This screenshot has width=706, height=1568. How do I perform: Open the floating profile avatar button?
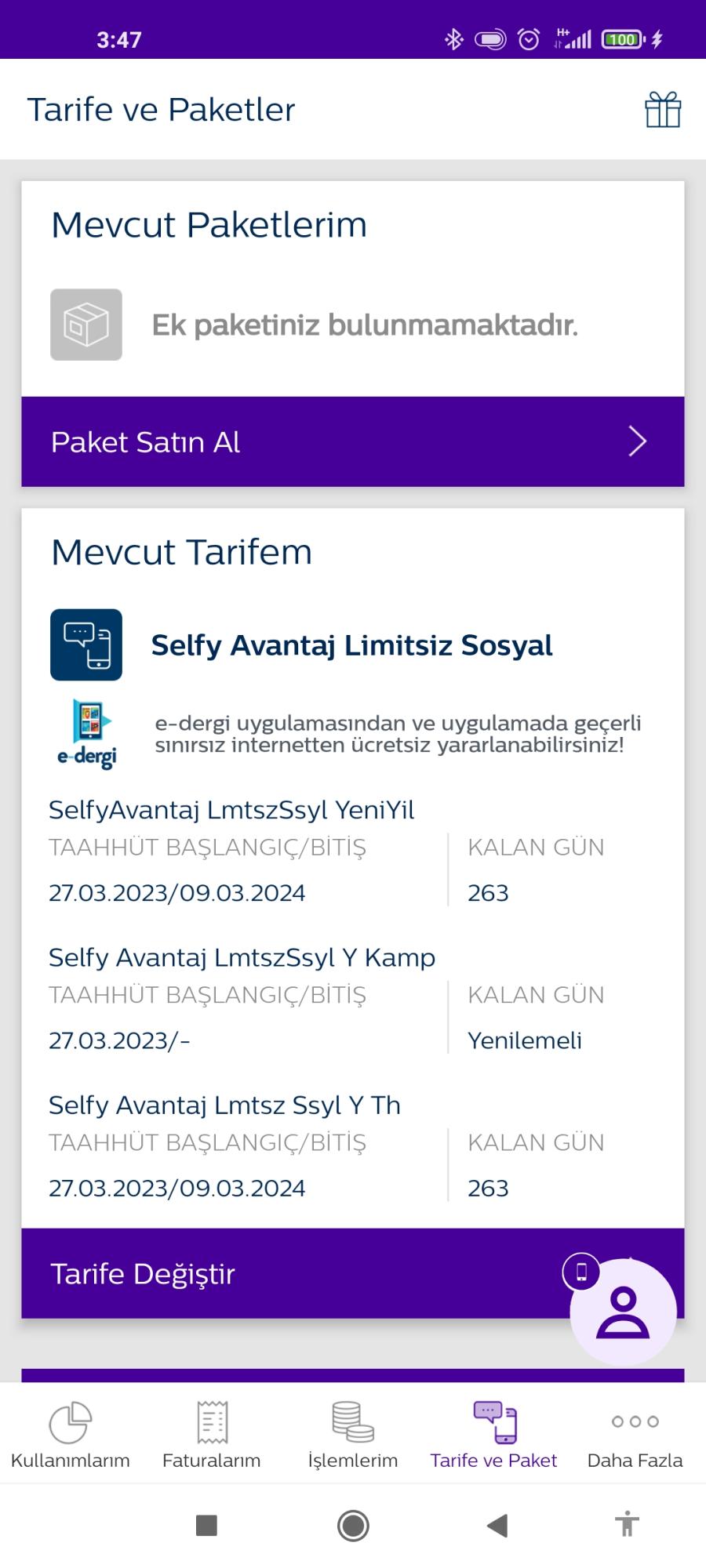click(x=622, y=1309)
